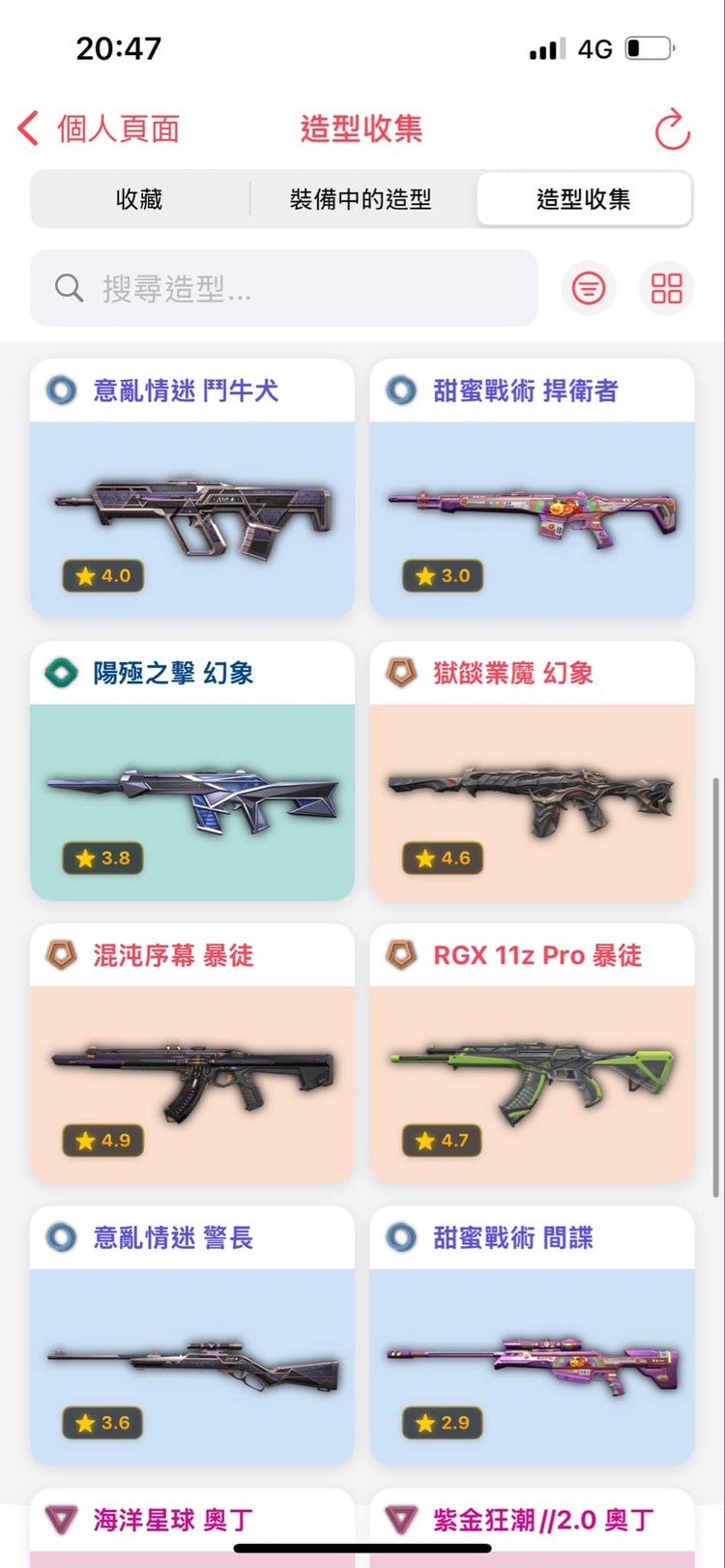Image resolution: width=725 pixels, height=1568 pixels.
Task: Go back via the 個人頁面 link
Action: pyautogui.click(x=96, y=130)
